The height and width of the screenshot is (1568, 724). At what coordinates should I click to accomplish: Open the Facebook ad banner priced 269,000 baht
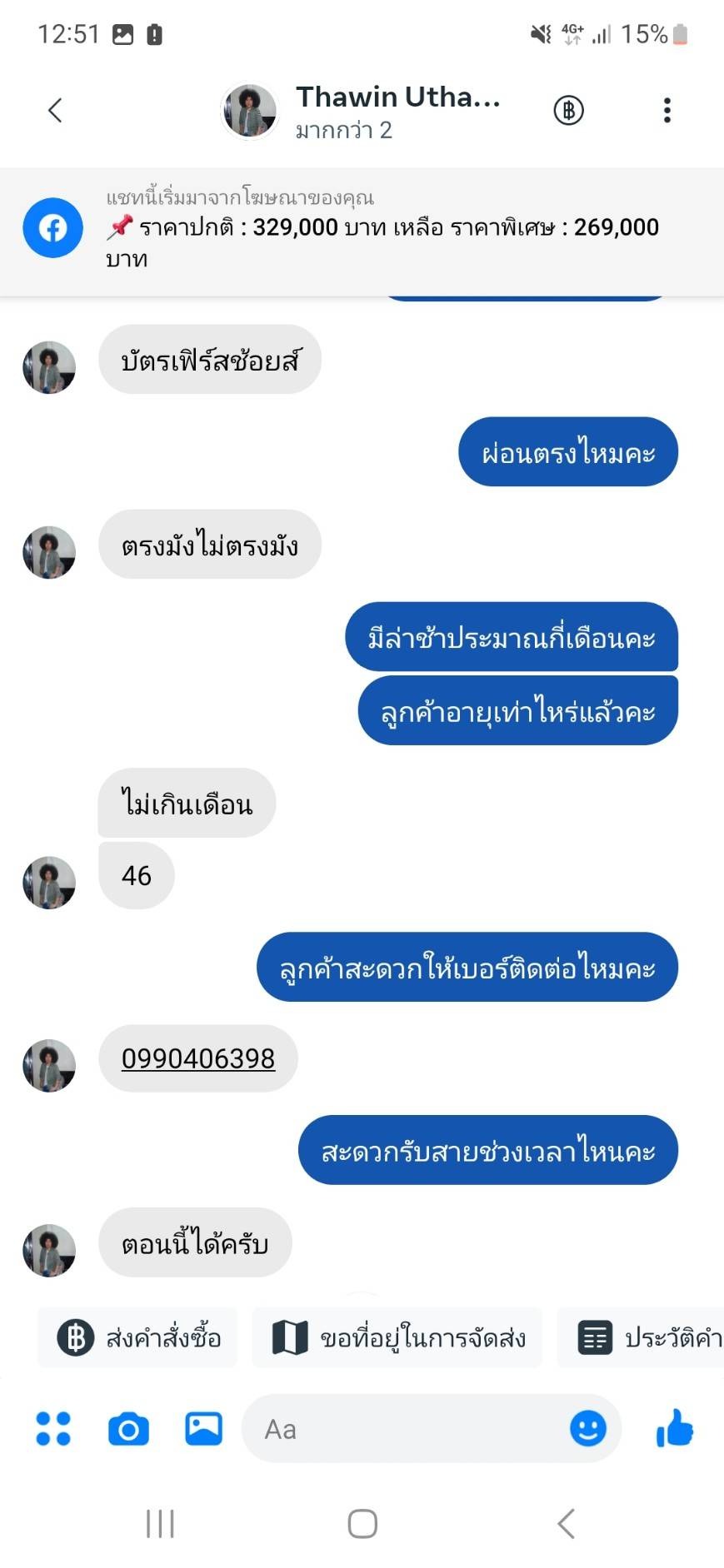tap(362, 230)
